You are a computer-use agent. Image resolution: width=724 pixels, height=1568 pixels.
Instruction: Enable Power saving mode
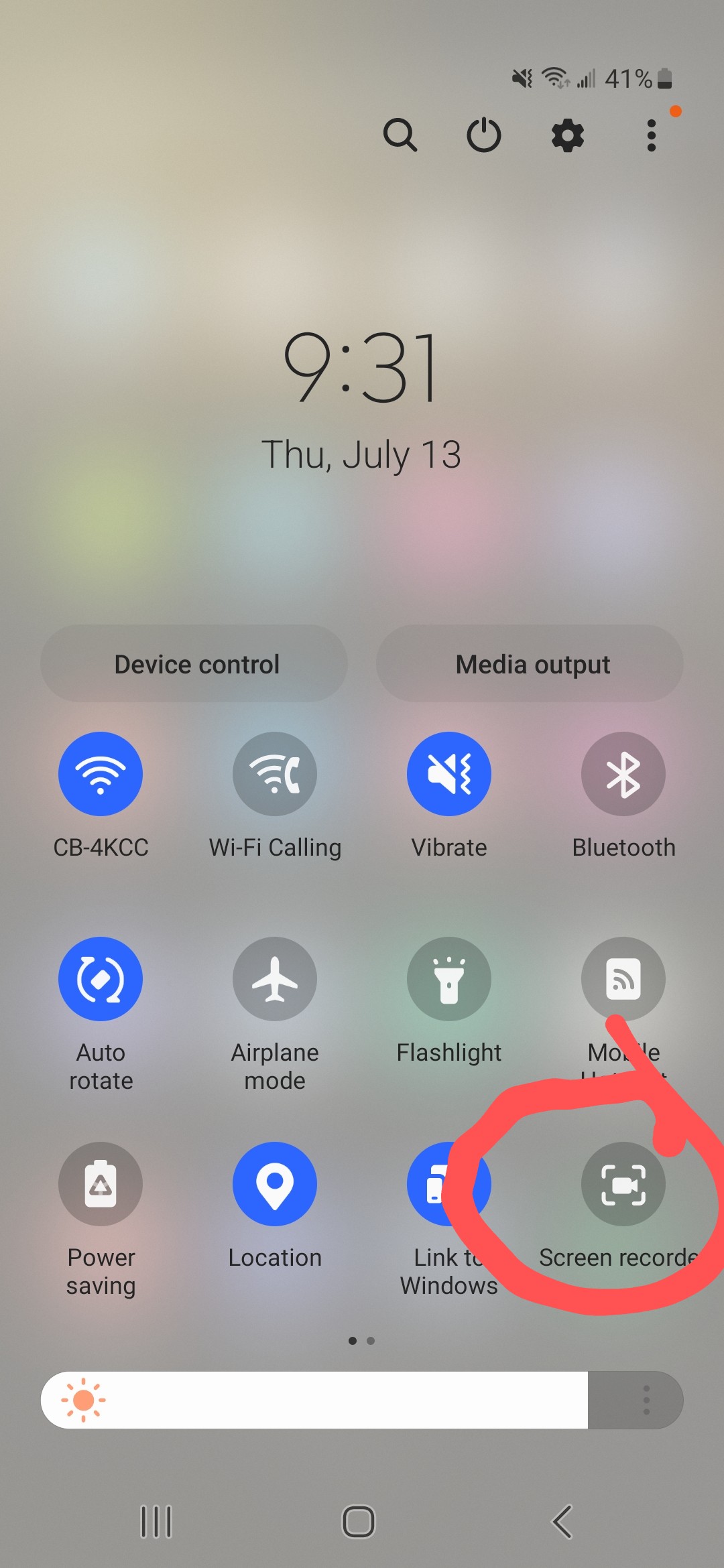coord(101,1184)
